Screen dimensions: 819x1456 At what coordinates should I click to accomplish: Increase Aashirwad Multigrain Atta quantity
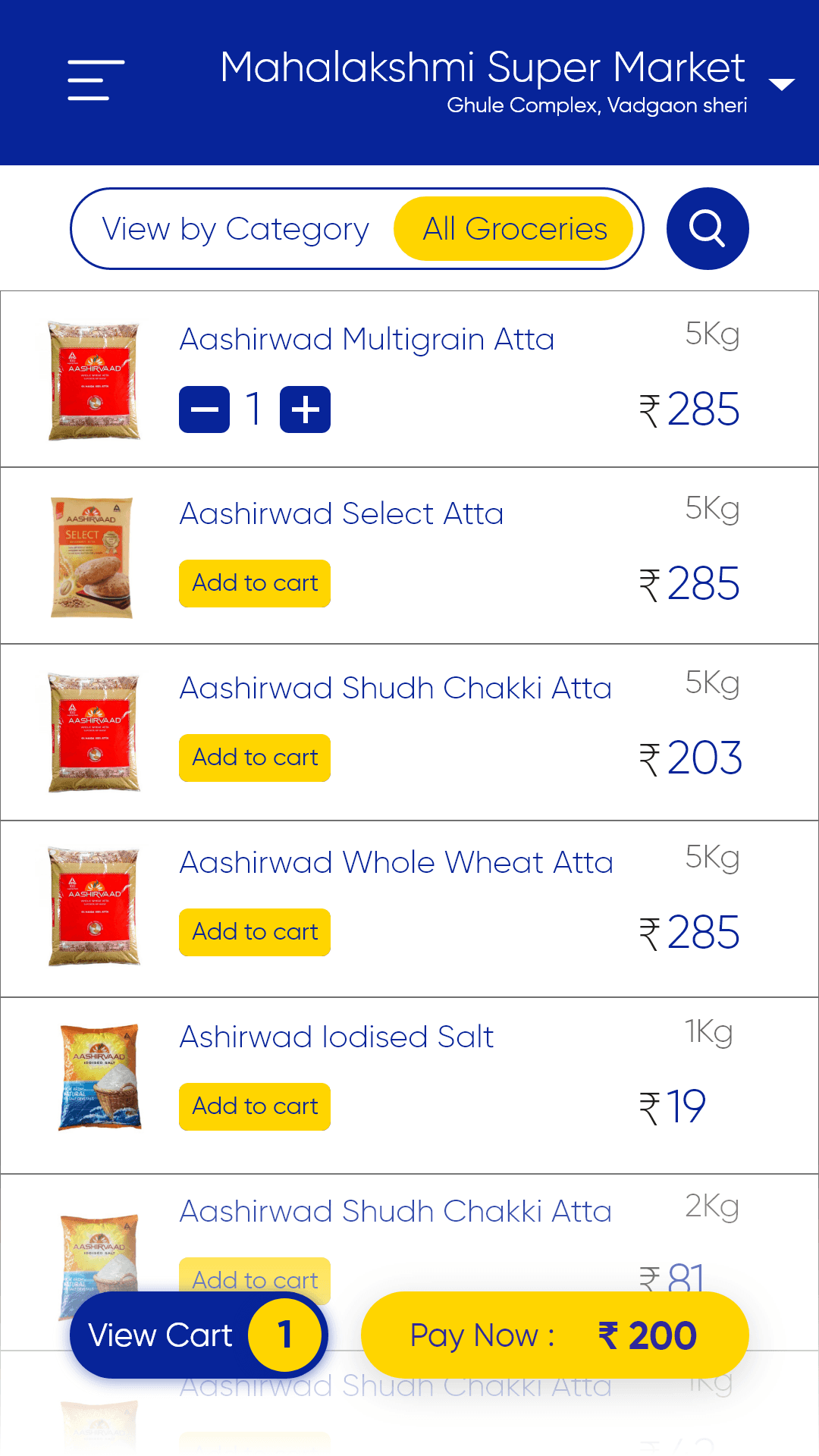pos(305,409)
